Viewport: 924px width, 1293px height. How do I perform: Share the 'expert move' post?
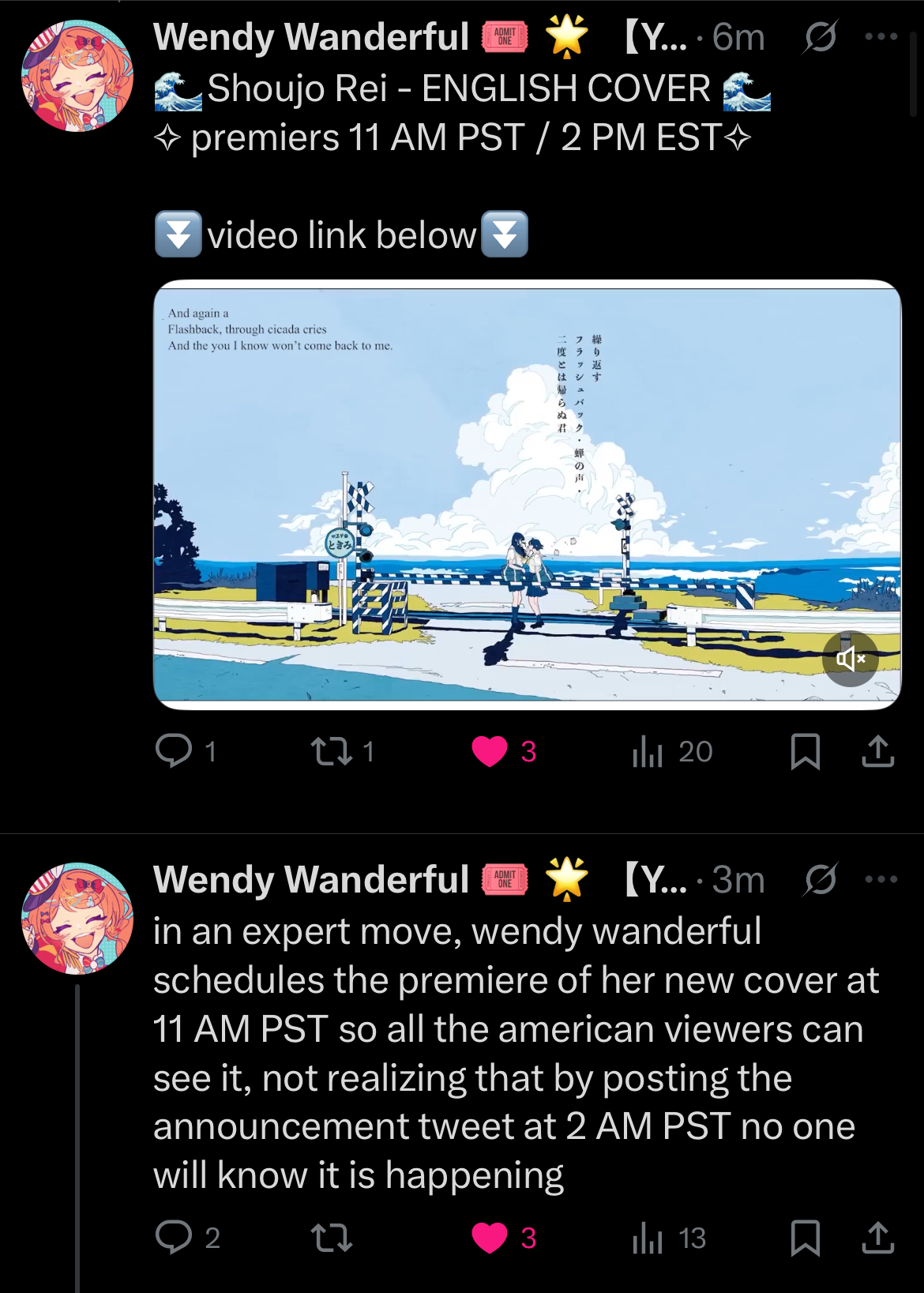(x=877, y=1238)
